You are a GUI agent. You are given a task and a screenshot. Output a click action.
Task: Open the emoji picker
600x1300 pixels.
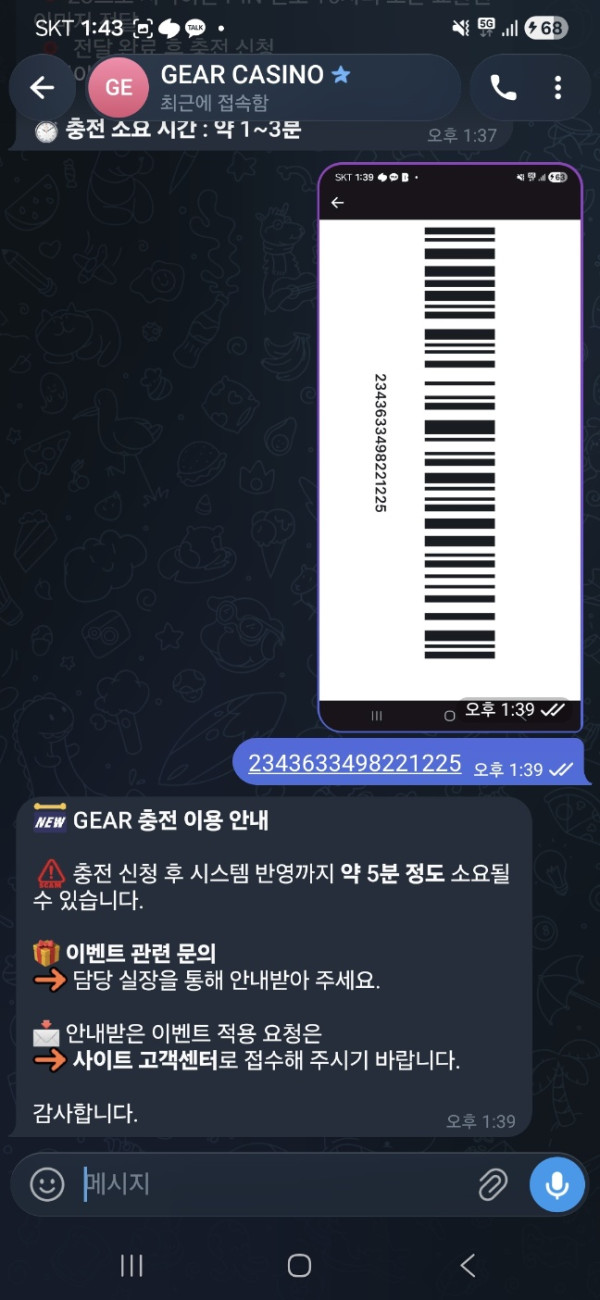click(47, 1185)
